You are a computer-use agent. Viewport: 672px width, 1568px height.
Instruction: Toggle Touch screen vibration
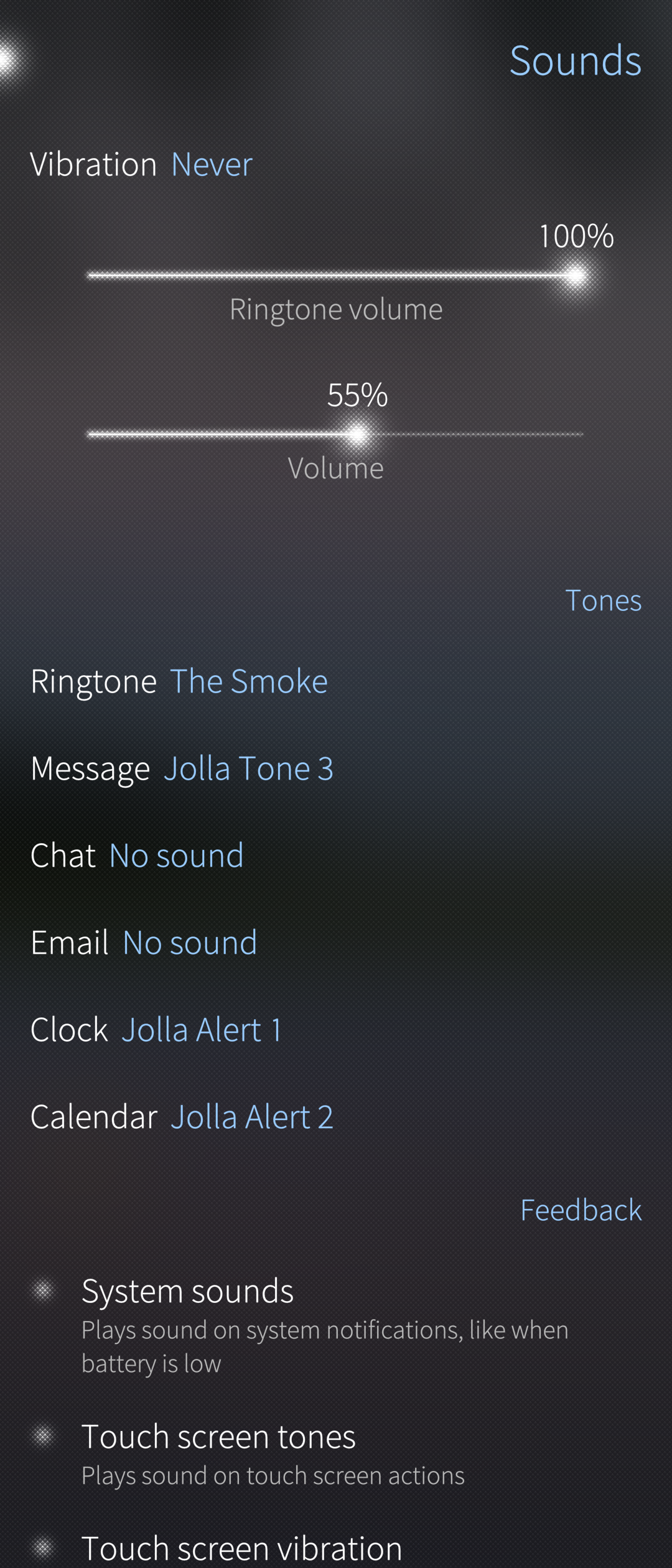(x=241, y=1548)
